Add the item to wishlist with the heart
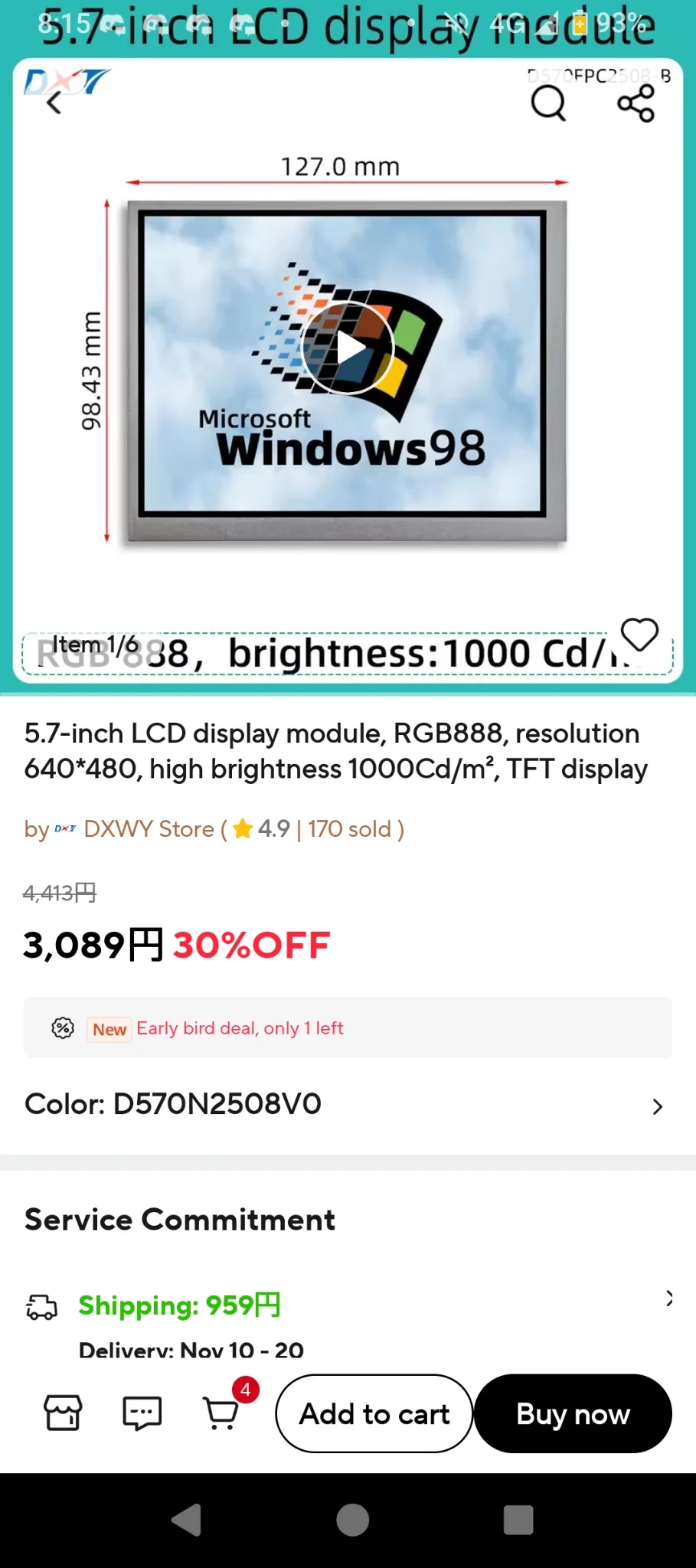 pos(639,634)
